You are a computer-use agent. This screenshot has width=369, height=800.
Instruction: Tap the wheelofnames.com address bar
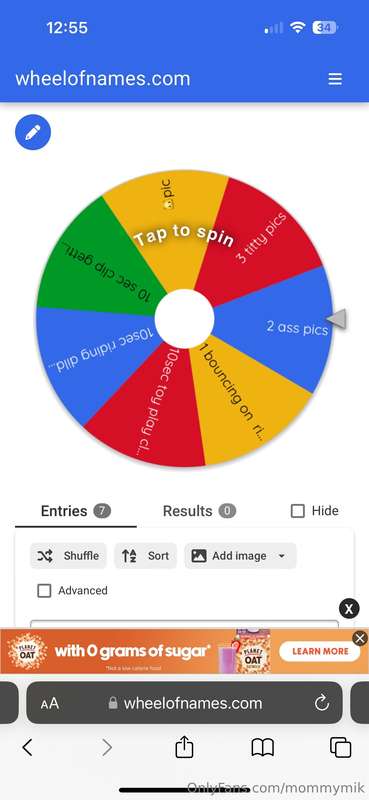[x=184, y=703]
